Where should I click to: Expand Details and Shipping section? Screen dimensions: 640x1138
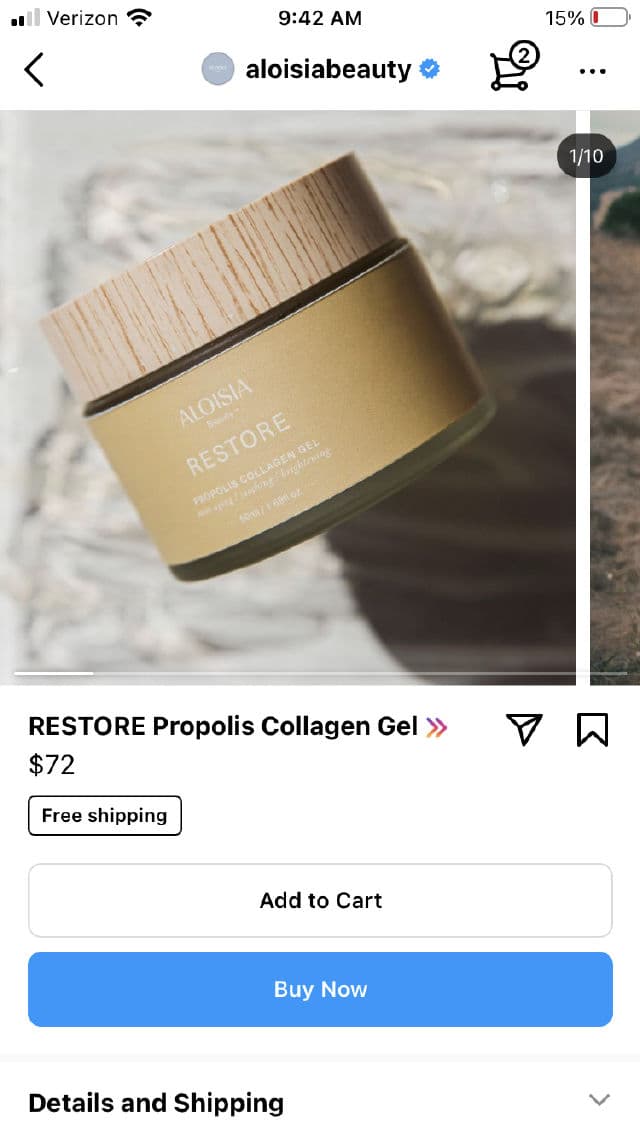click(x=320, y=1102)
